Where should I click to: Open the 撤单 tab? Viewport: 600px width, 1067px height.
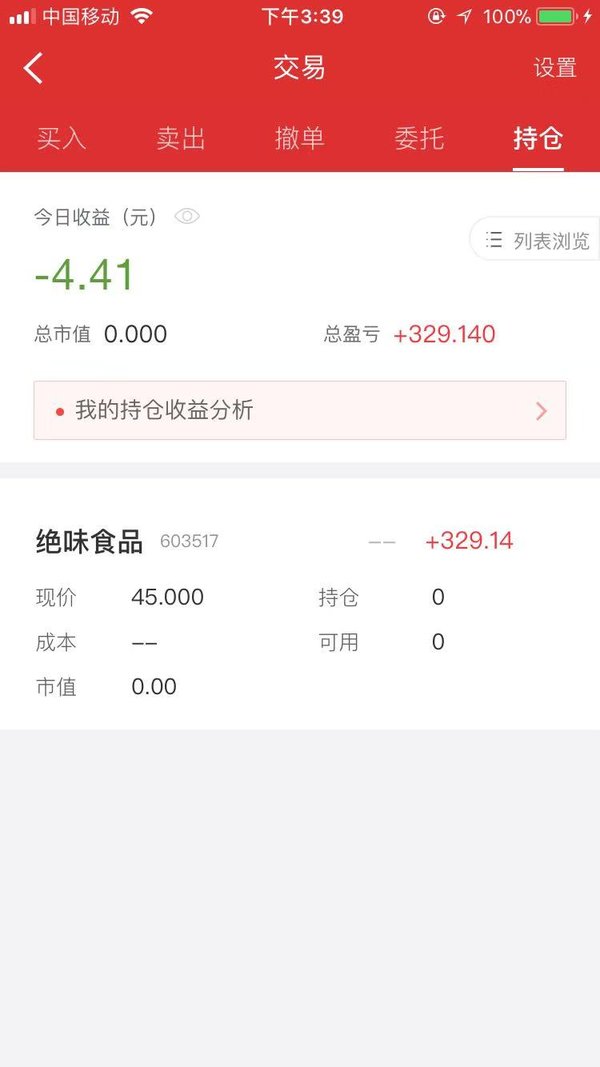click(x=299, y=138)
